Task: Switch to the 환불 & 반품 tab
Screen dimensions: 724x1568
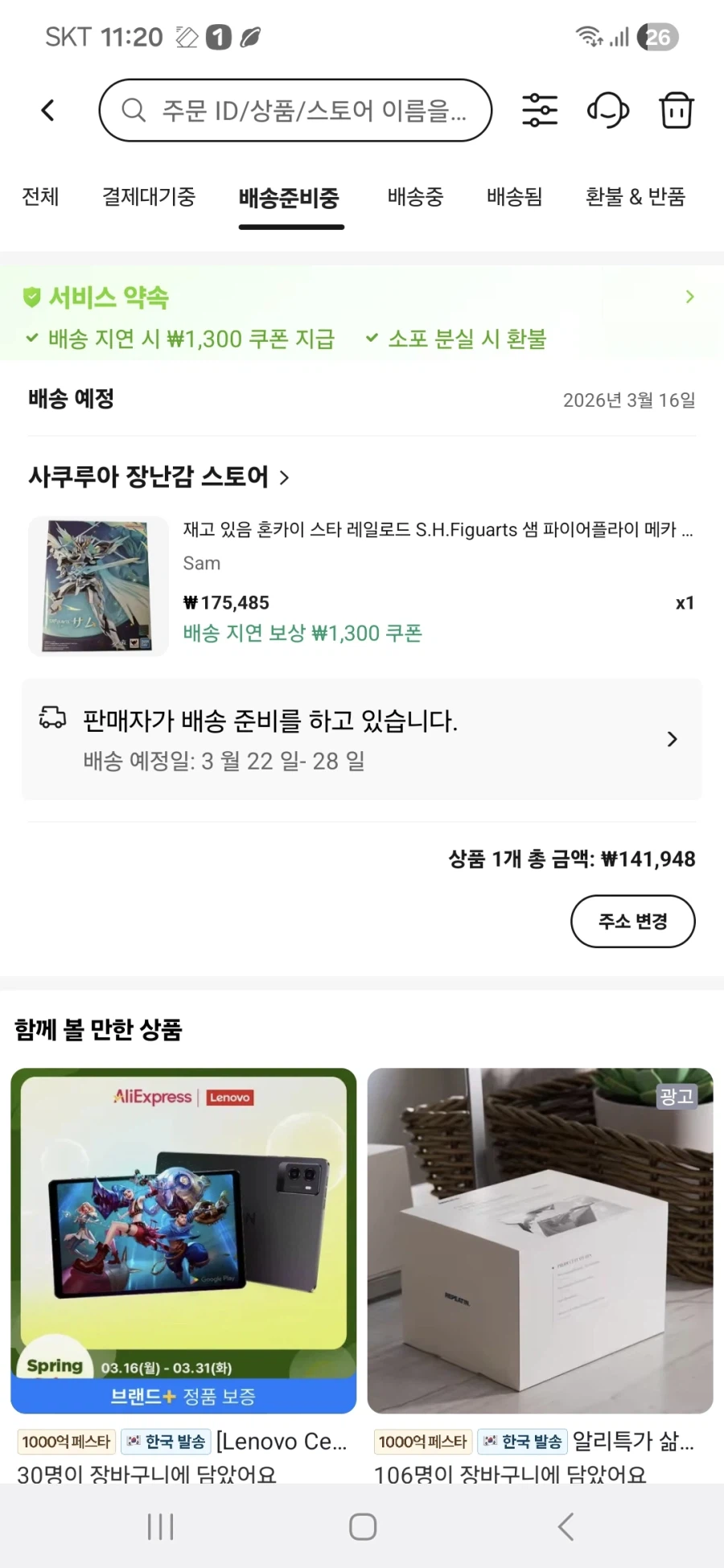Action: point(633,197)
